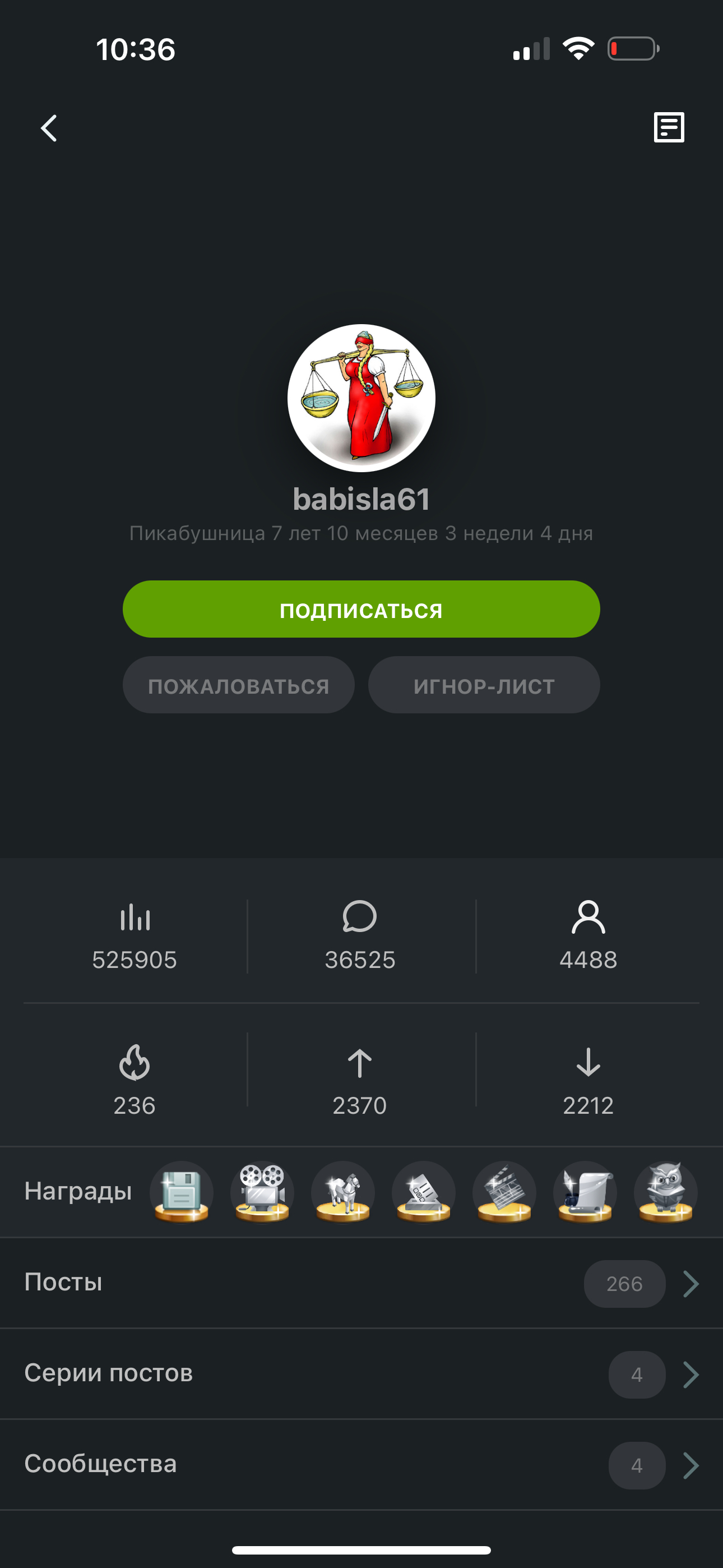Tap the owl award badge
723x1568 pixels.
pos(665,1191)
